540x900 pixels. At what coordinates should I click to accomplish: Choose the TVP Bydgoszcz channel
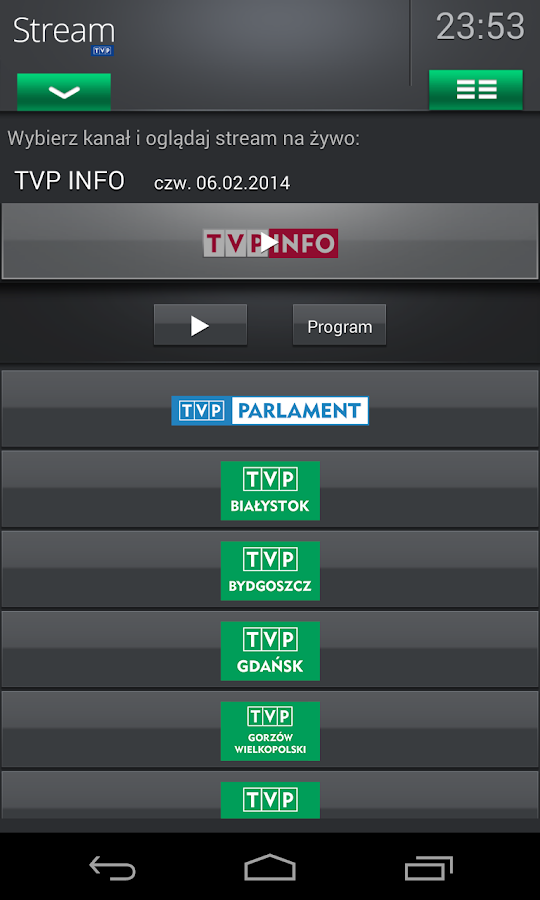pyautogui.click(x=270, y=569)
